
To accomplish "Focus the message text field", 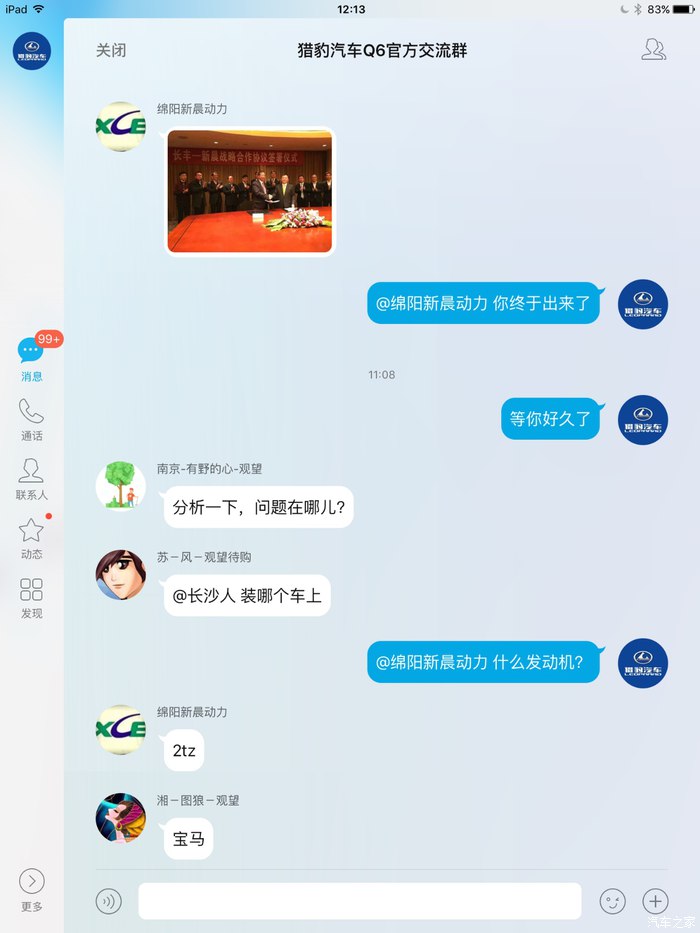I will (359, 901).
